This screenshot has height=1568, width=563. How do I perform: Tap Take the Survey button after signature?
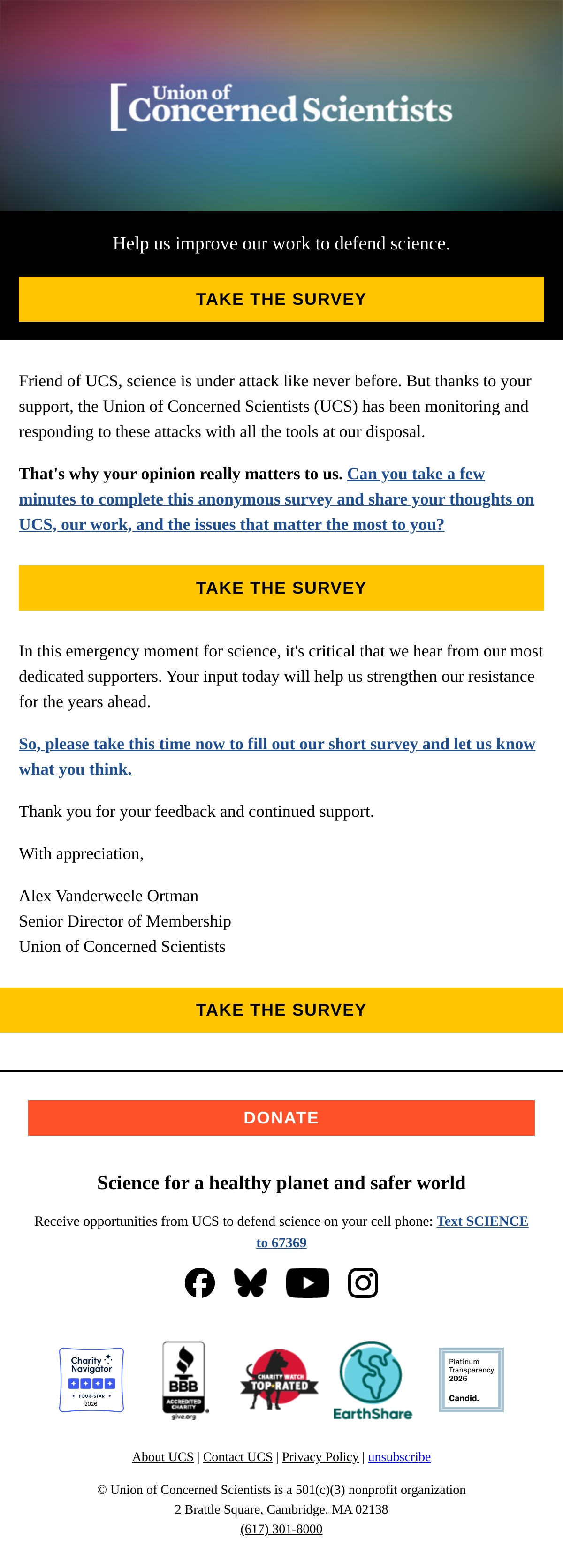[281, 1009]
